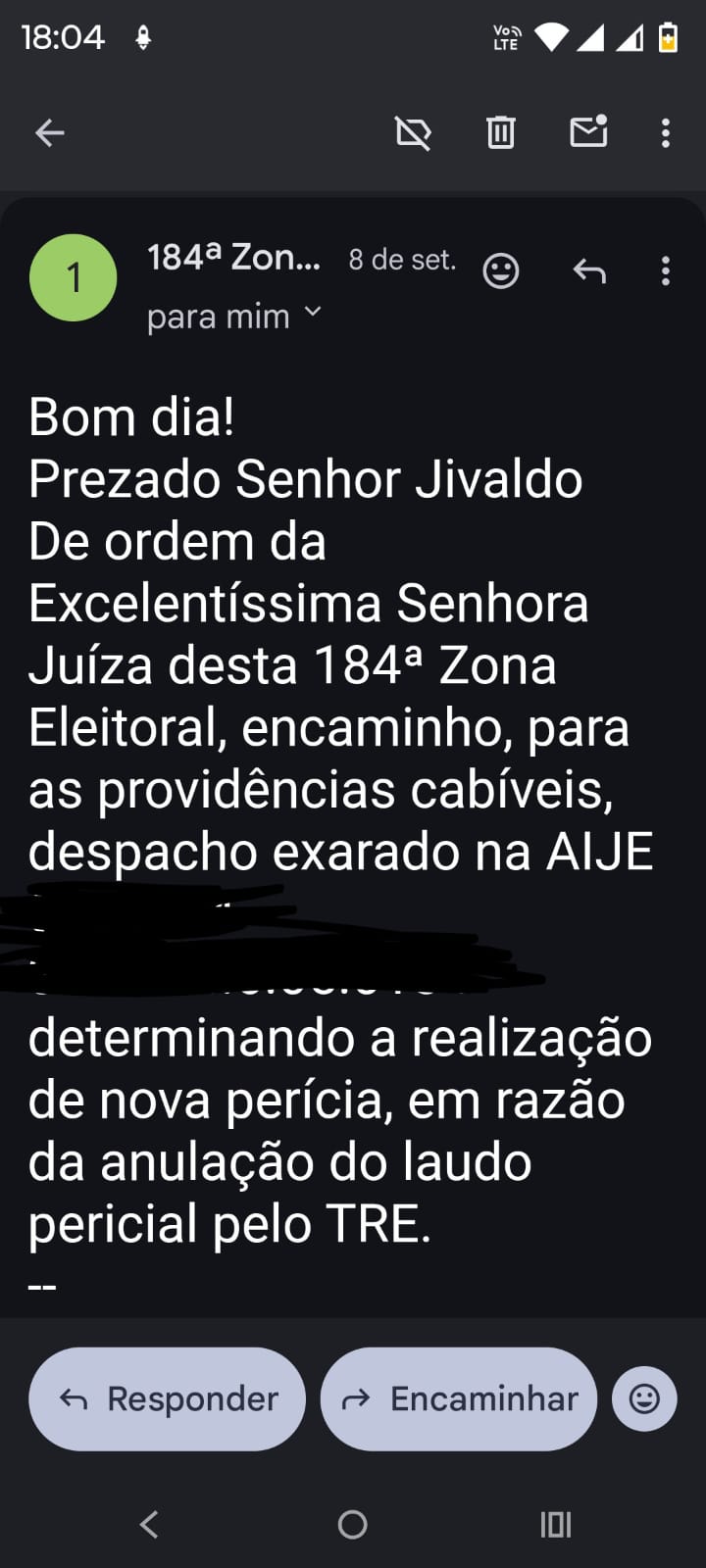This screenshot has width=706, height=1568.
Task: Add an emoji reaction beside the date
Action: point(501,270)
